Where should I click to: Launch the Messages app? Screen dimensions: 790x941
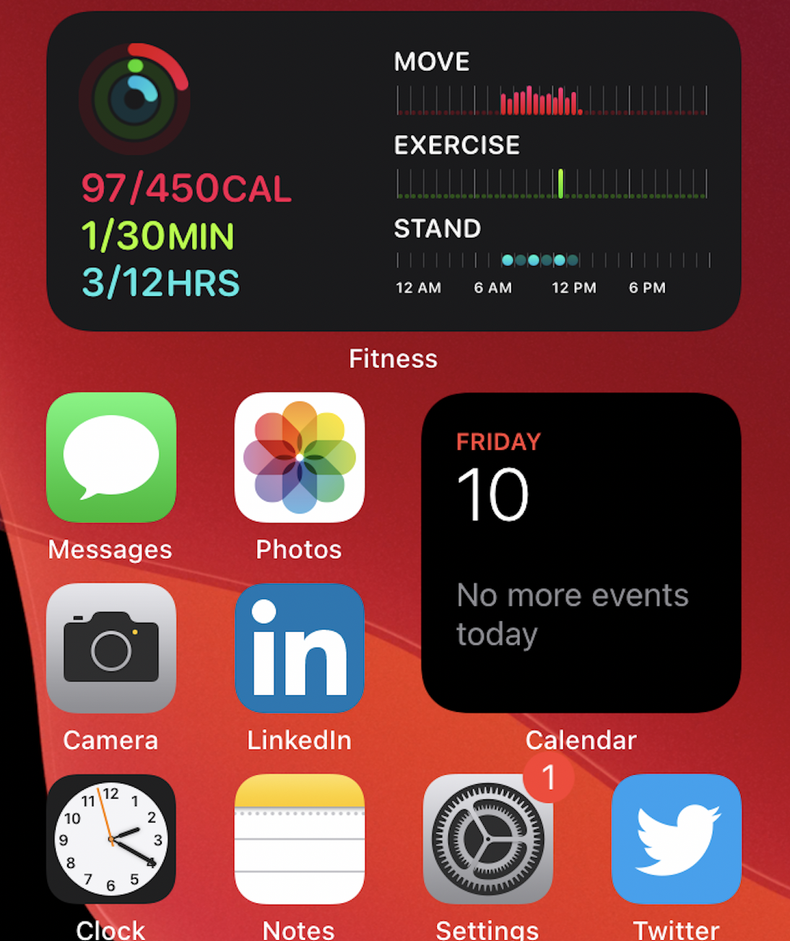(111, 457)
